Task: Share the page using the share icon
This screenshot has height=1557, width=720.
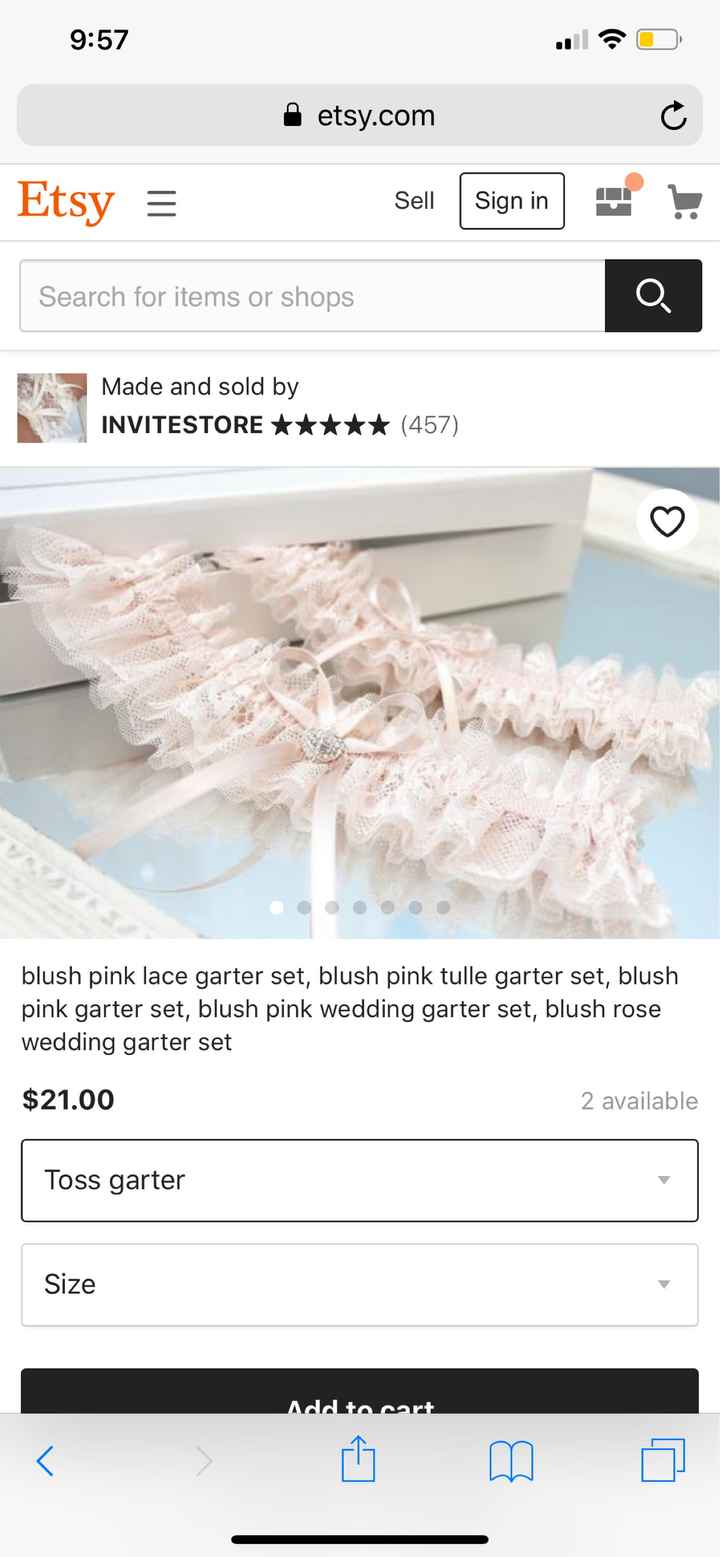Action: [x=357, y=1460]
